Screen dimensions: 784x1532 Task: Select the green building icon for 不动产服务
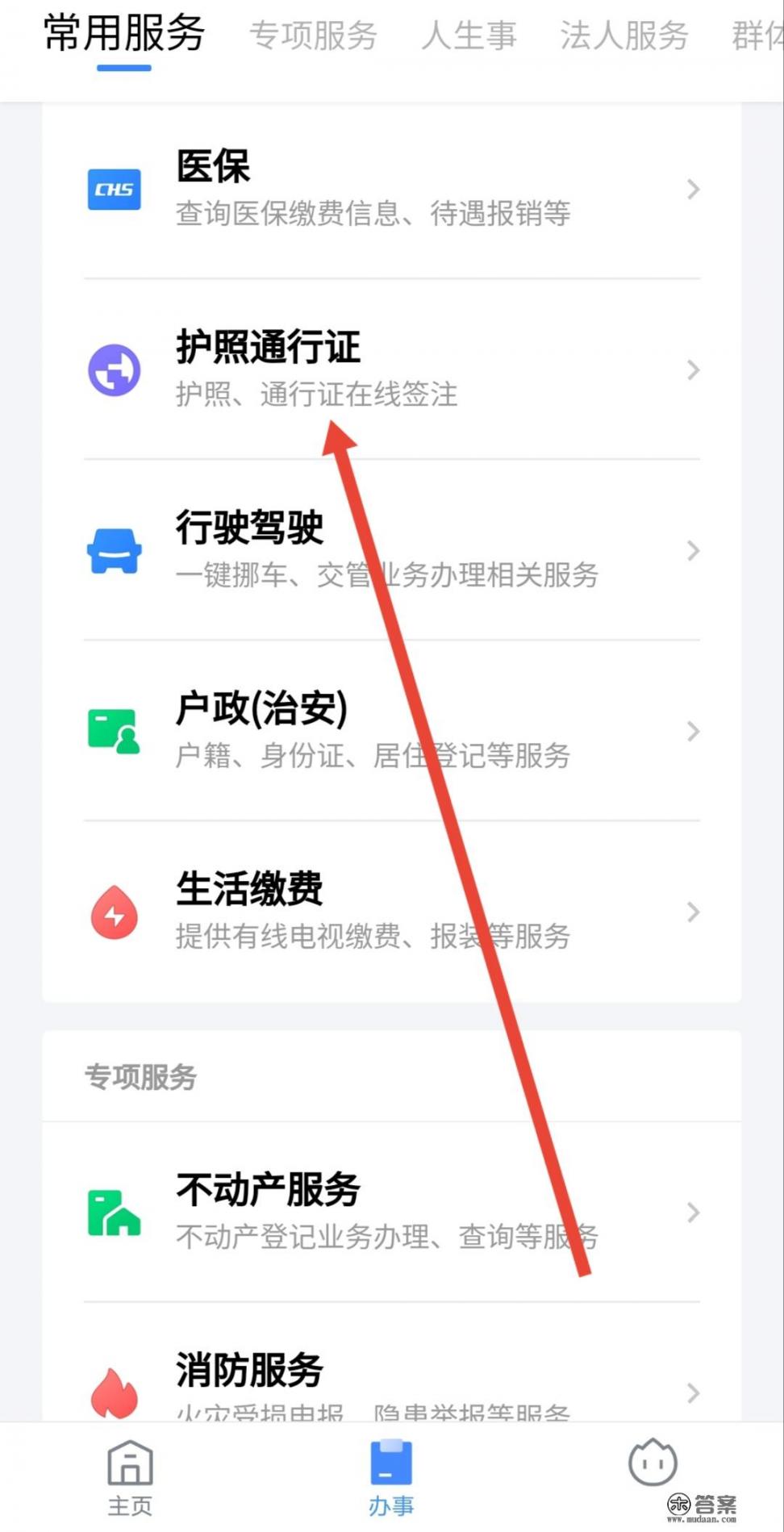pyautogui.click(x=115, y=1212)
